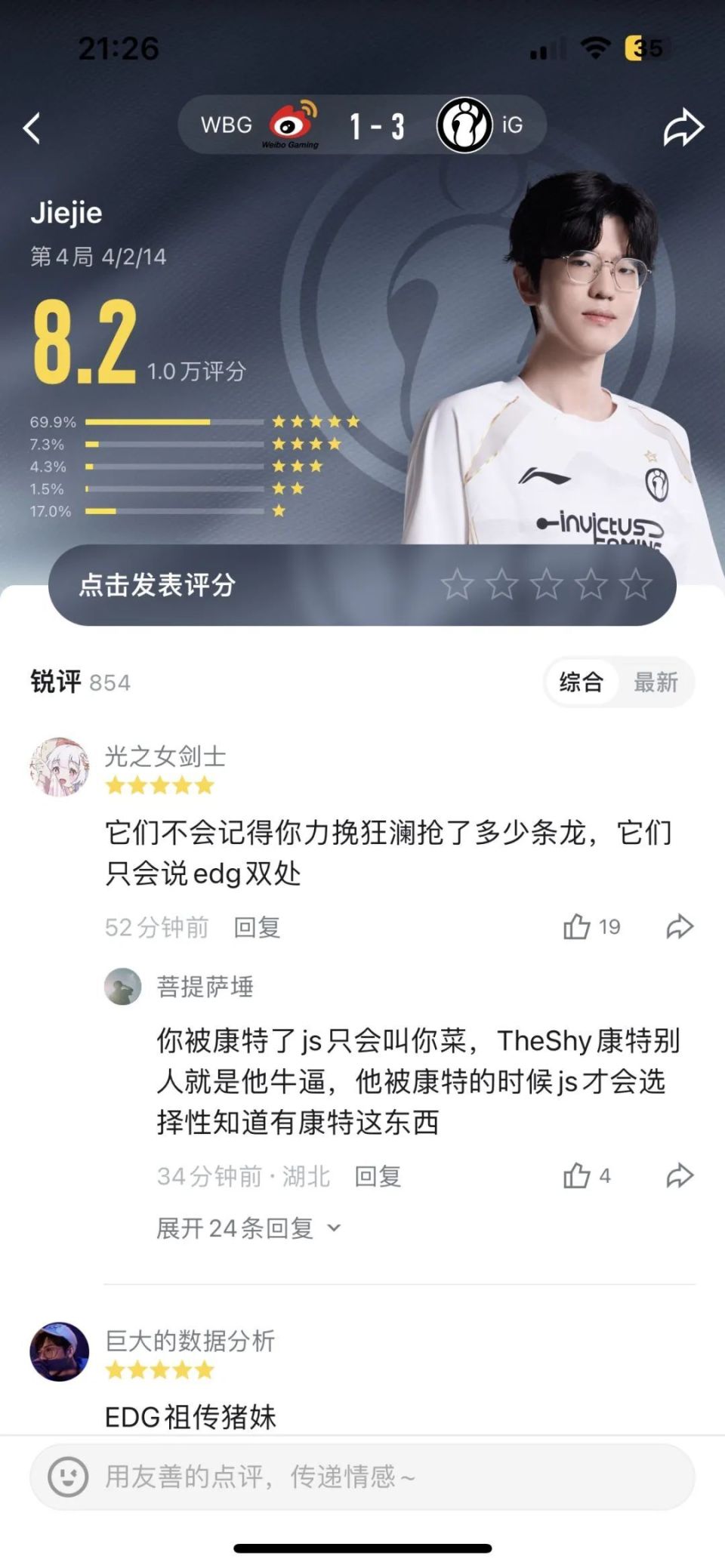Tap 点击发表评分 to post a rating

(157, 585)
